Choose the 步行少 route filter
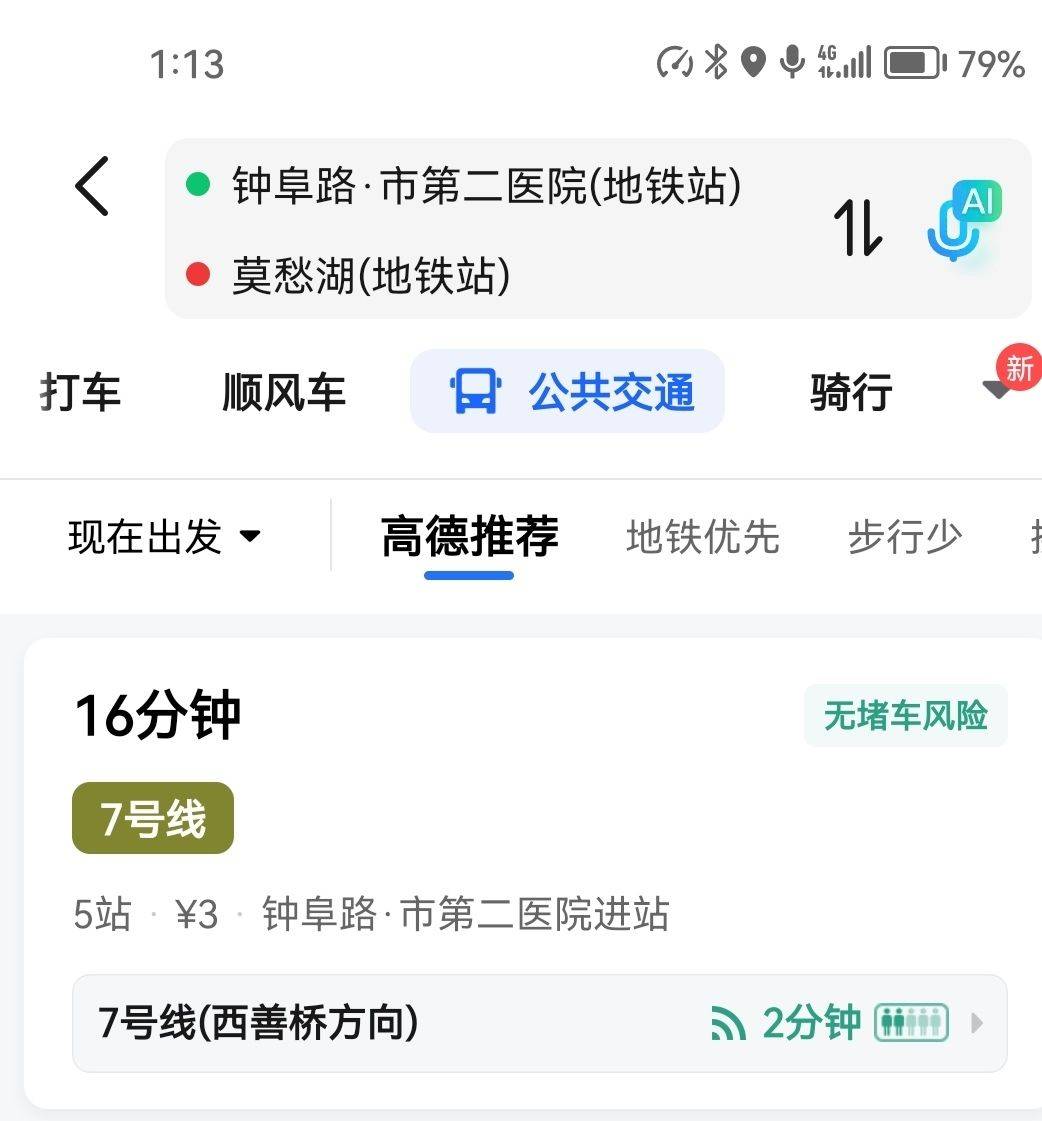Image resolution: width=1042 pixels, height=1121 pixels. 904,537
